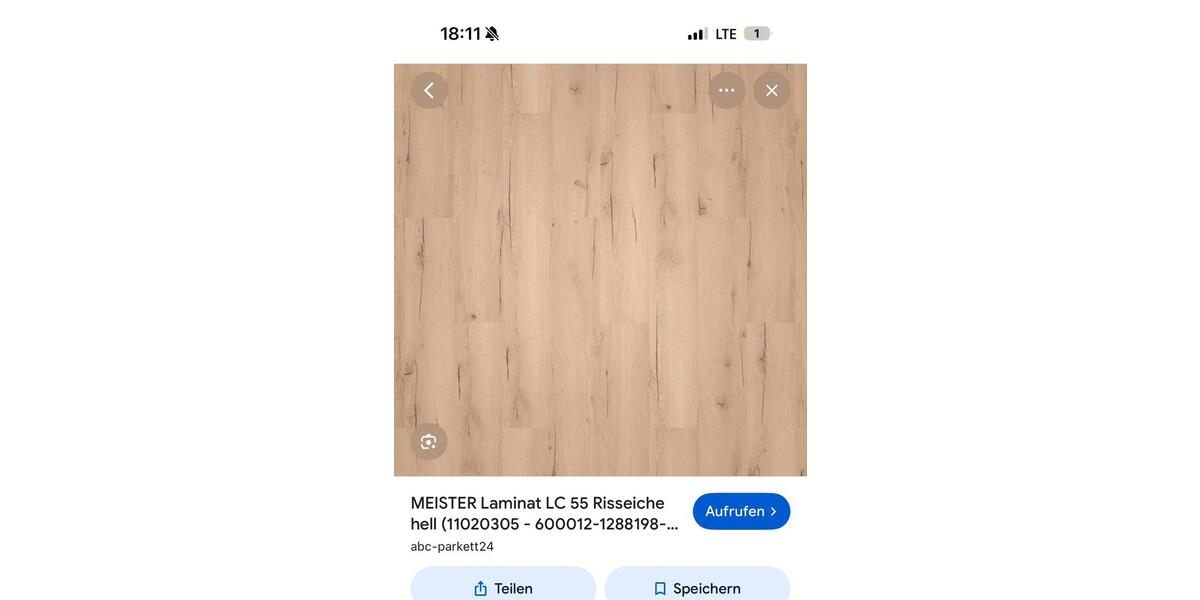The width and height of the screenshot is (1200, 600).
Task: Search this image with Lens icon
Action: 429,442
